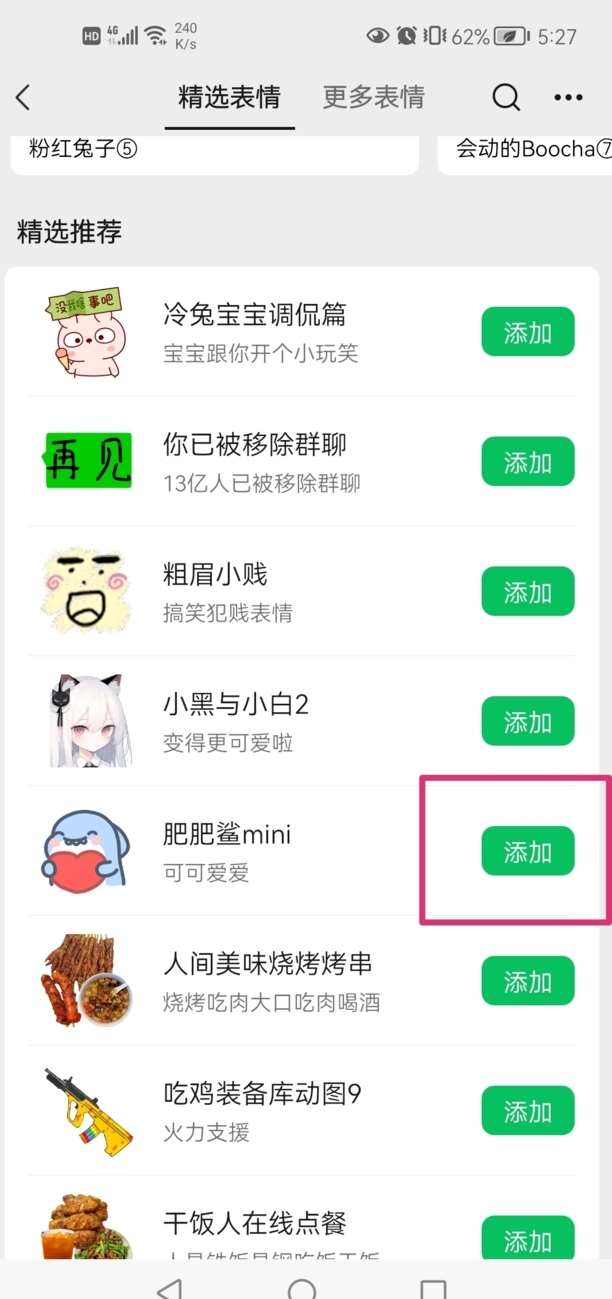612x1299 pixels.
Task: Tap the system home button
Action: 302,1287
